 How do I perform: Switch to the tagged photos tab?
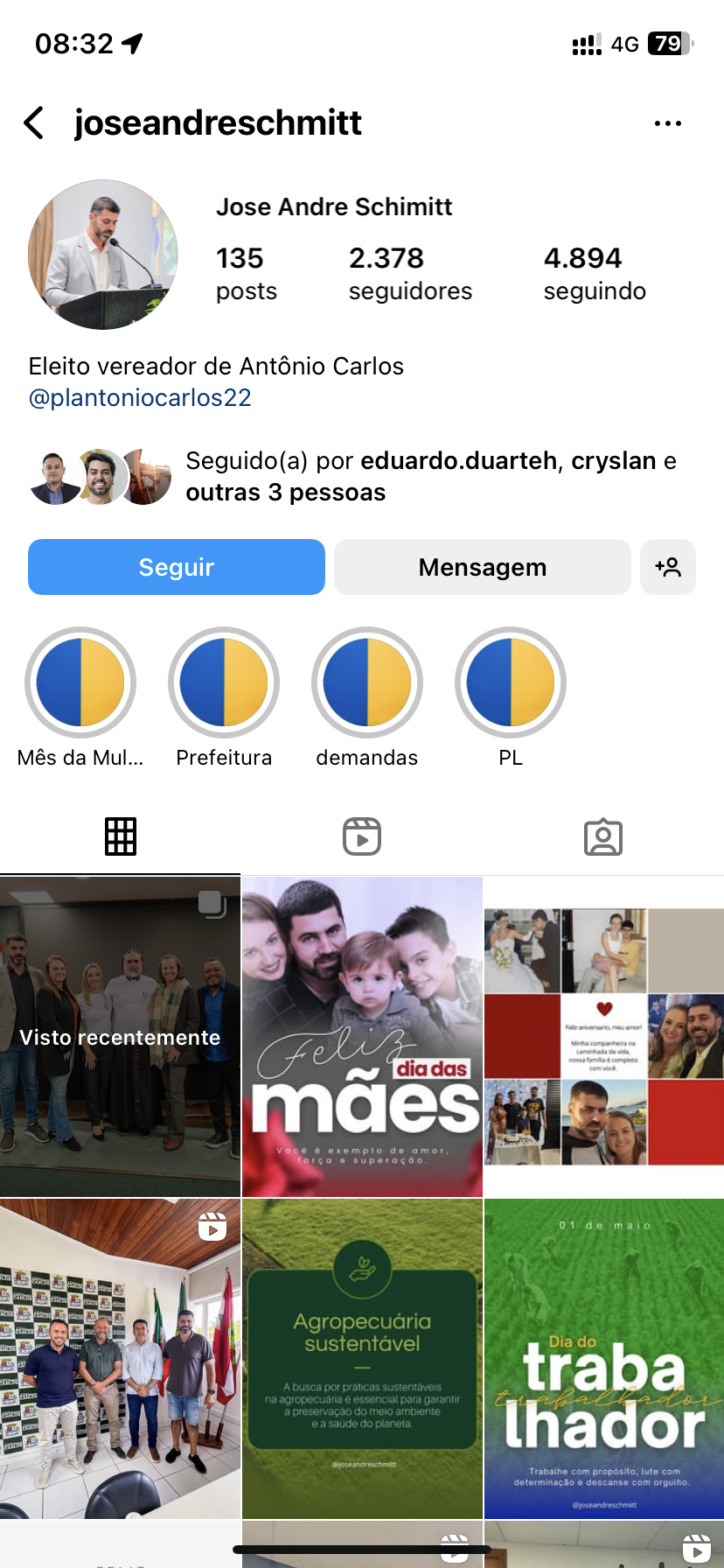(603, 836)
